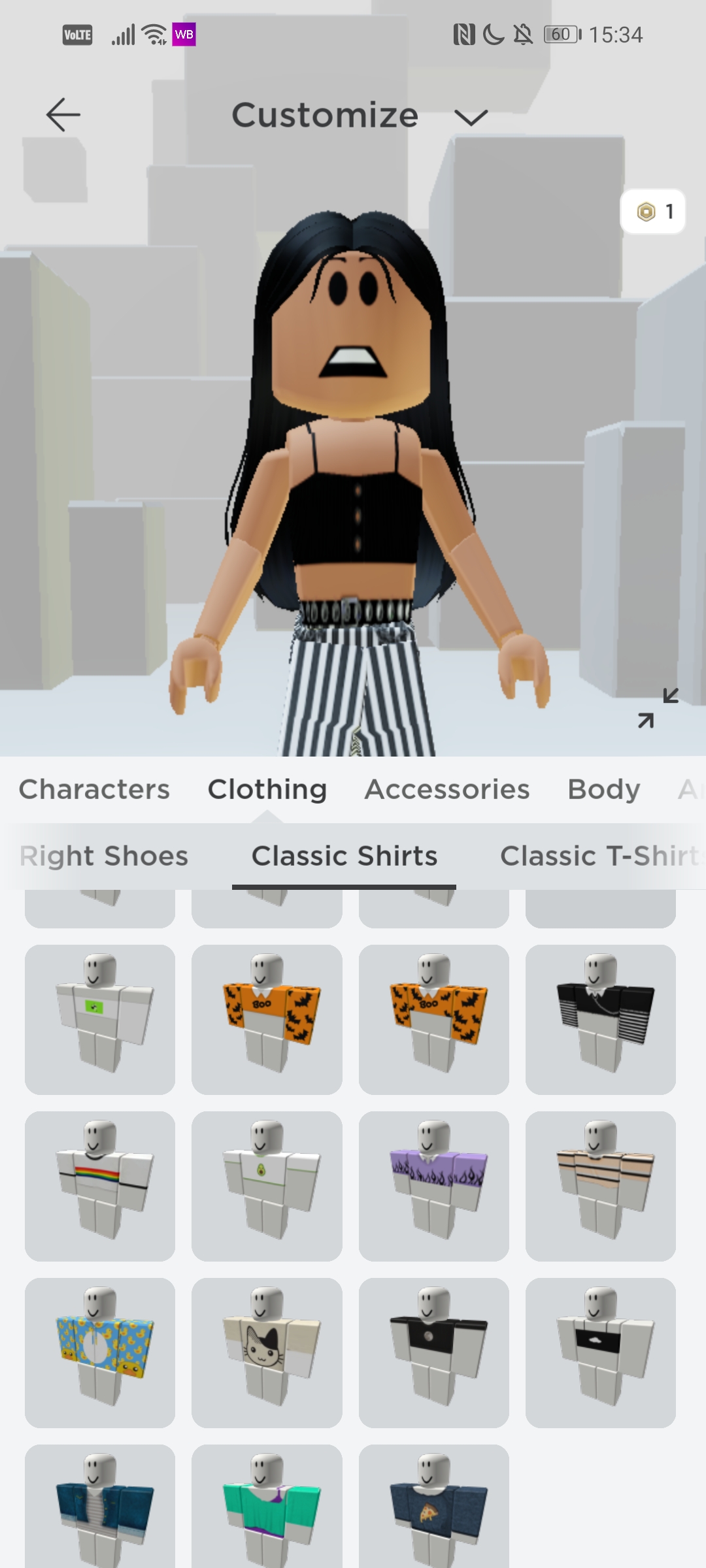The width and height of the screenshot is (706, 1568).
Task: Open the Robux balance button
Action: tap(652, 212)
